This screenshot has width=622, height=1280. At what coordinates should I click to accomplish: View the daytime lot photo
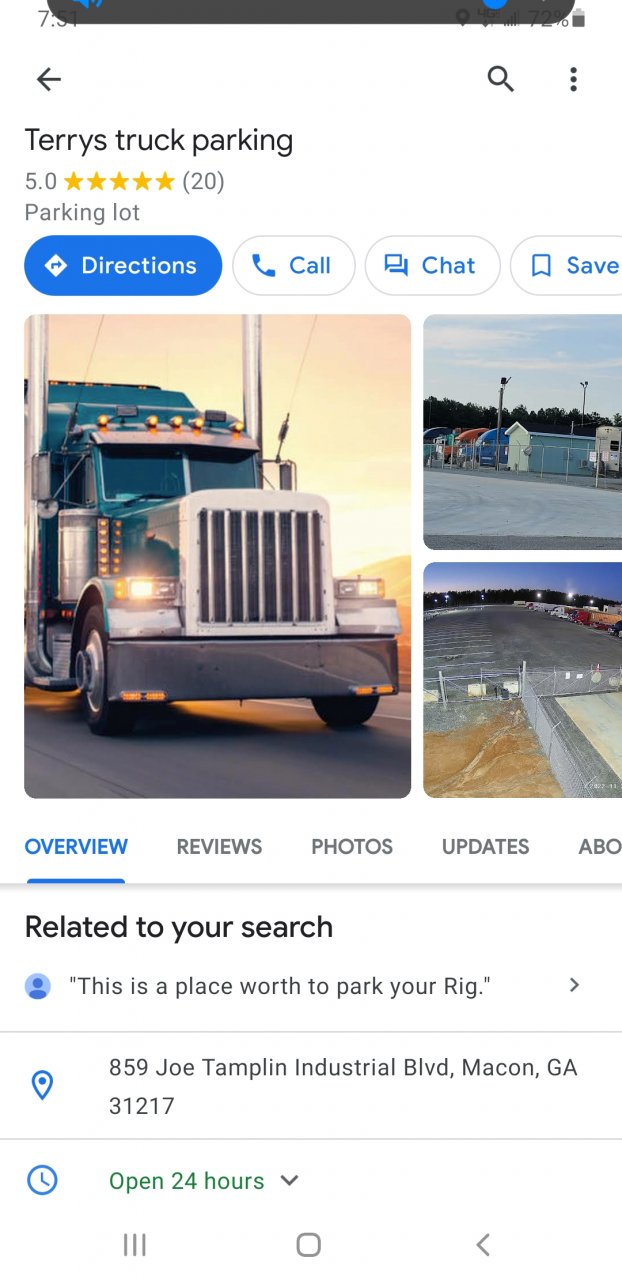pos(522,432)
